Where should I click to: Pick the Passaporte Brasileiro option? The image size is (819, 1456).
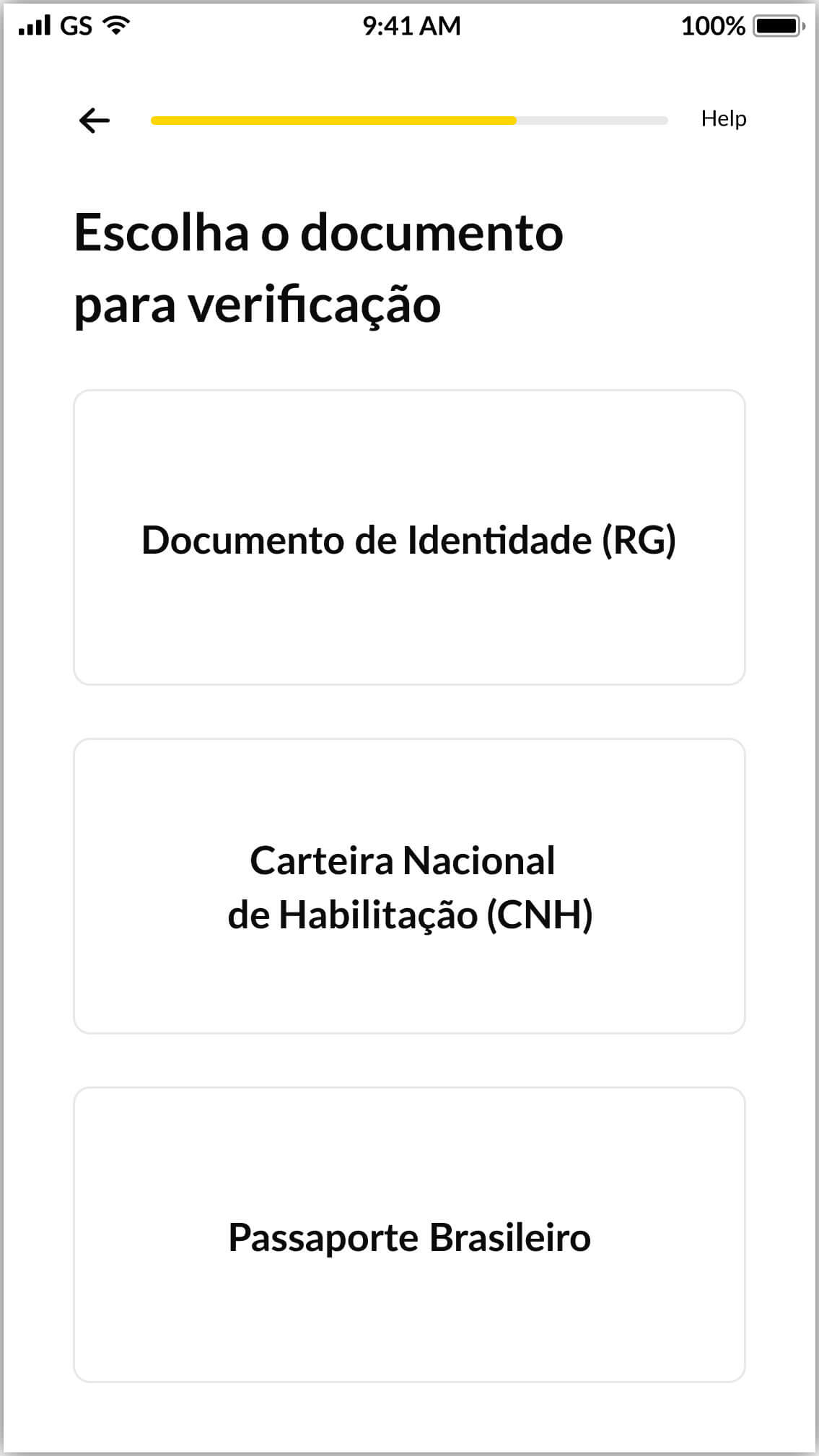pos(409,1234)
